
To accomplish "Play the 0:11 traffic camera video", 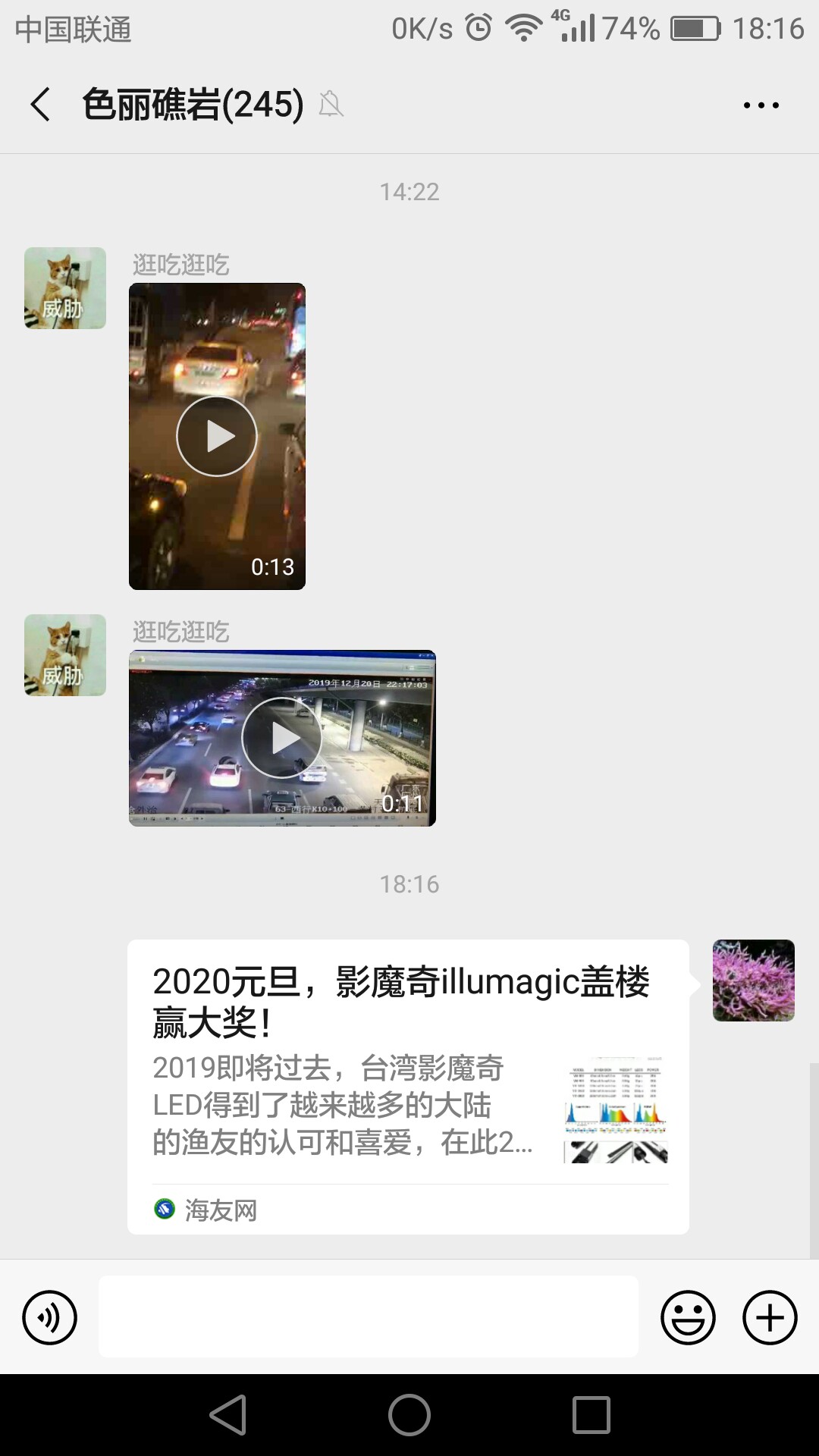I will pos(282,738).
